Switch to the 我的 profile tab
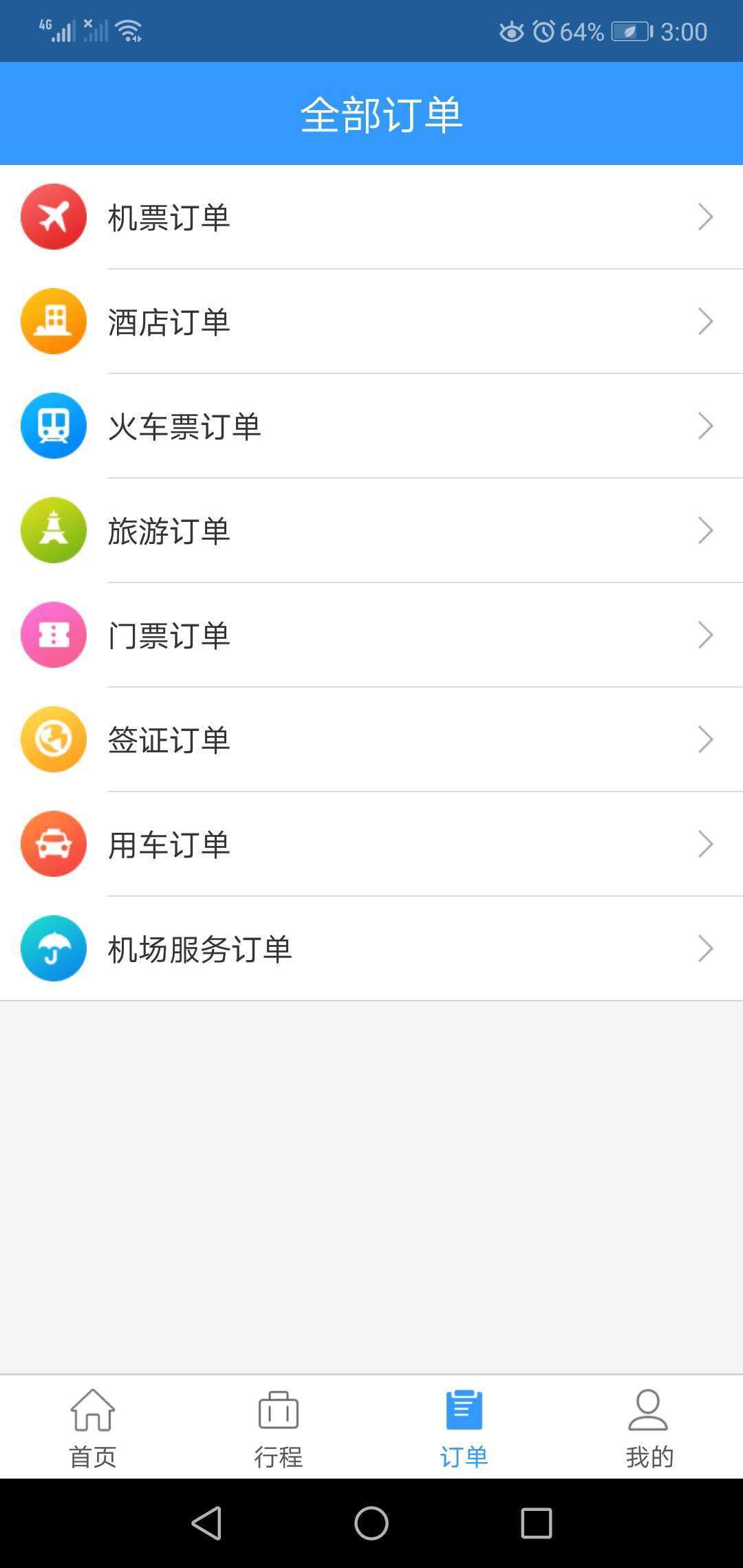Screen dimensions: 743x1568 coord(649,1428)
